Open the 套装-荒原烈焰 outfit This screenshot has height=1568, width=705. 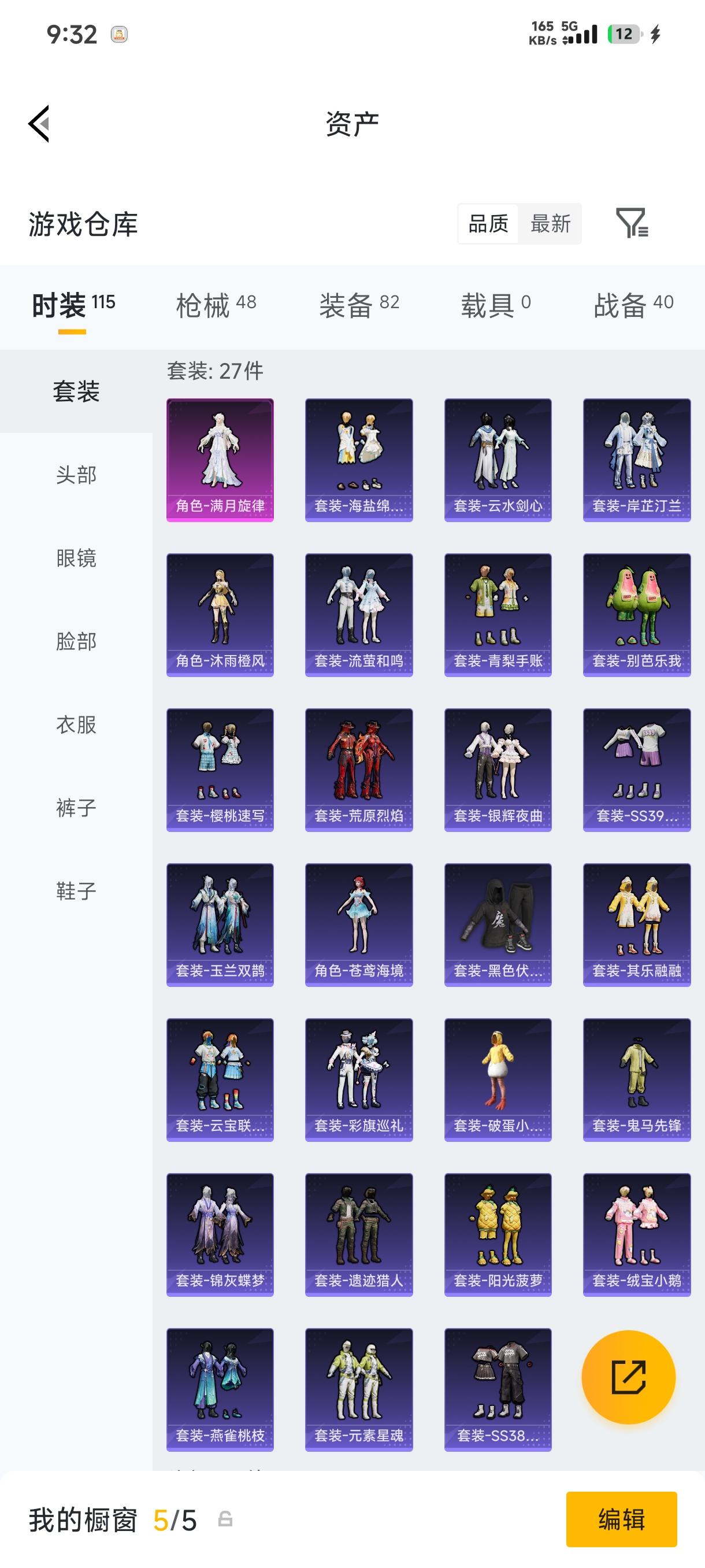(x=359, y=770)
